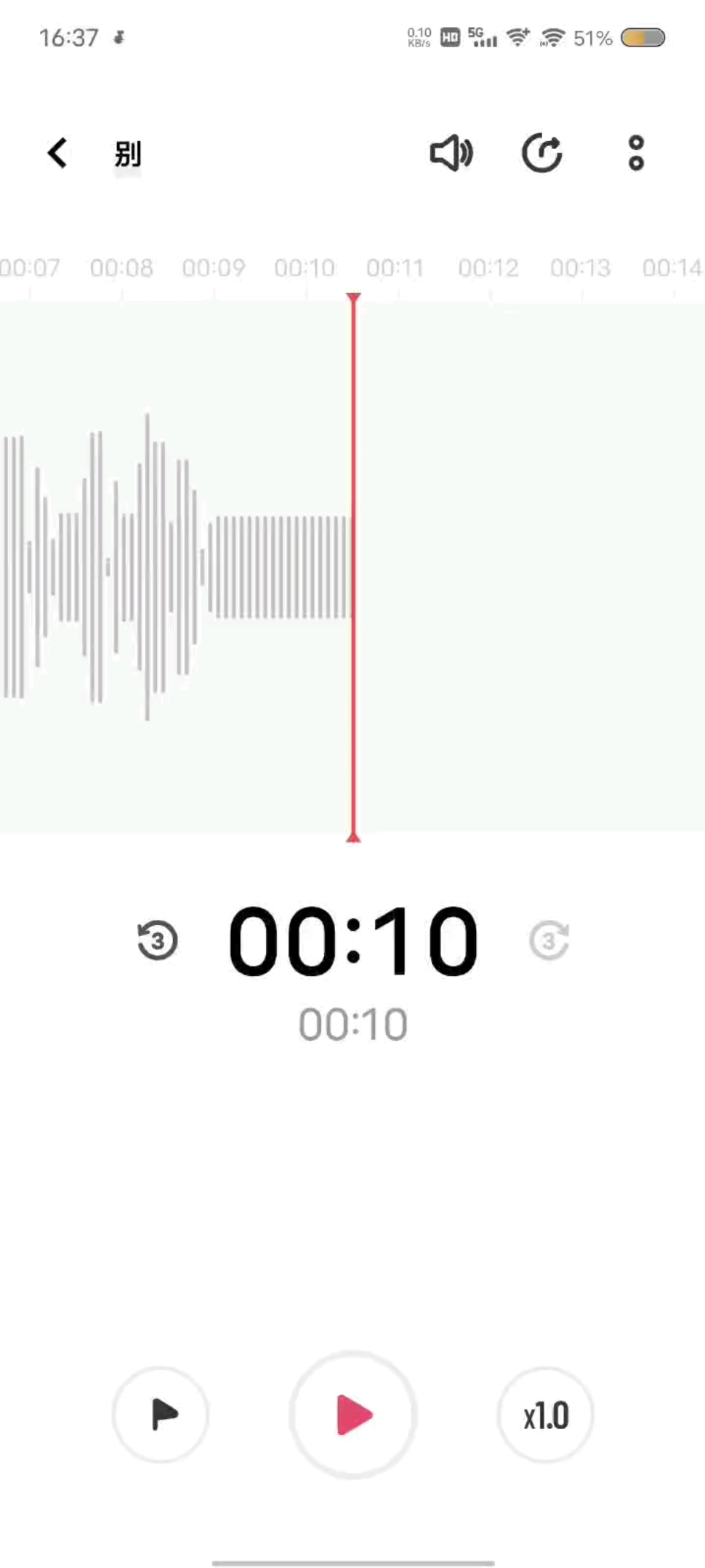Toggle the speaker output icon

tap(451, 153)
